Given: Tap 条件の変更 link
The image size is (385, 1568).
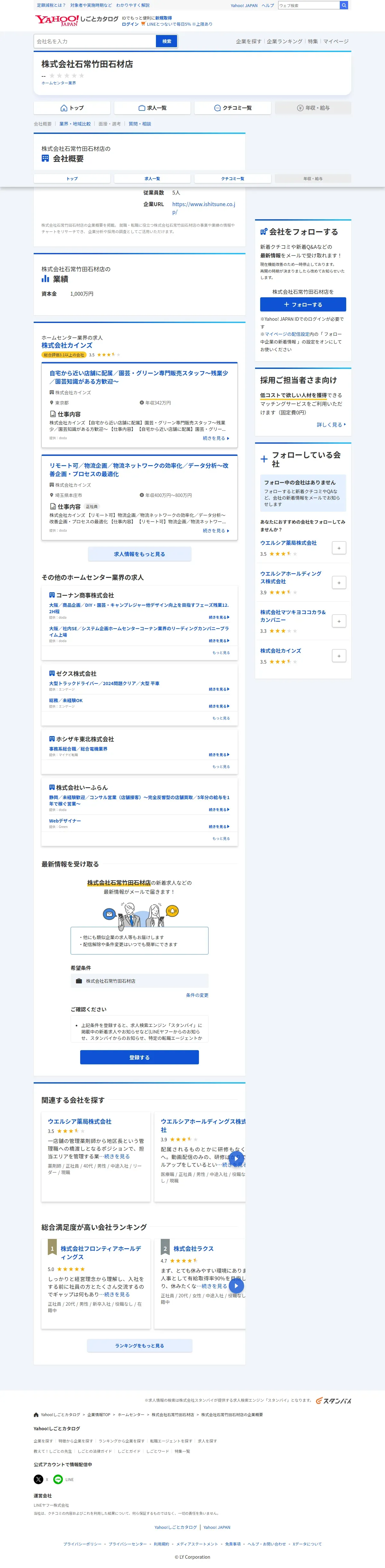Looking at the screenshot, I should coord(197,995).
